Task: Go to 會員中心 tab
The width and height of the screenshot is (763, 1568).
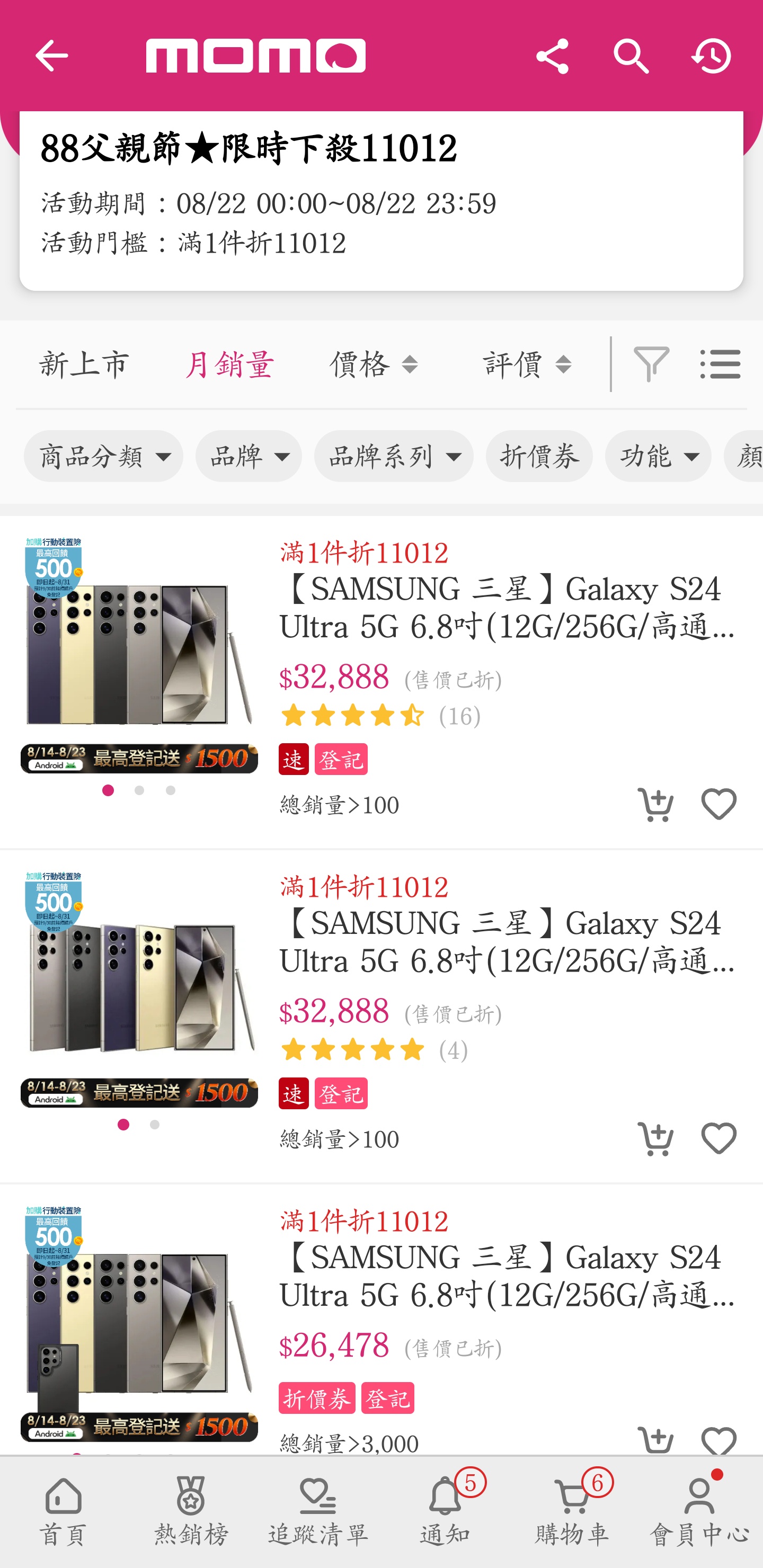Action: (699, 1512)
